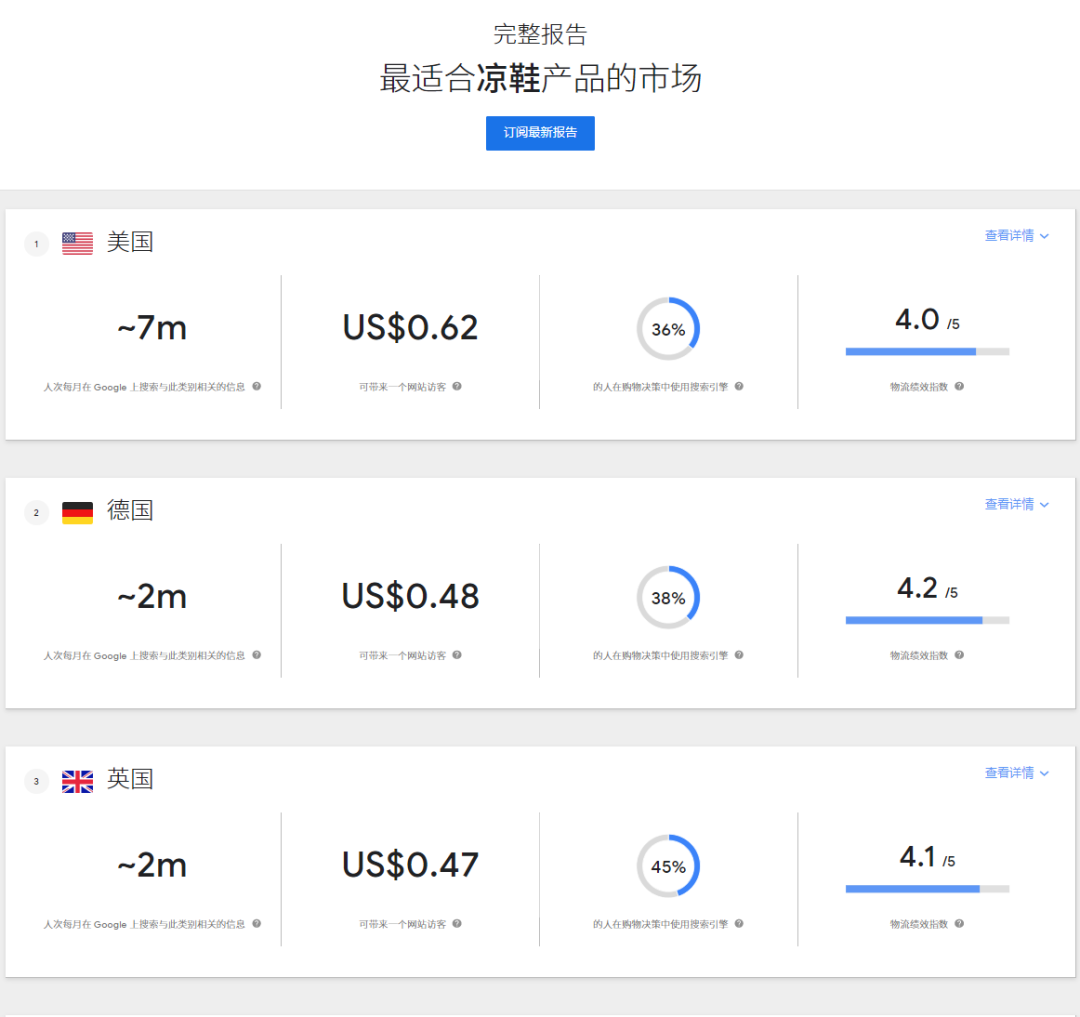Open help icon beside 美国 Google search volume
Image resolution: width=1080 pixels, height=1017 pixels.
pos(257,386)
